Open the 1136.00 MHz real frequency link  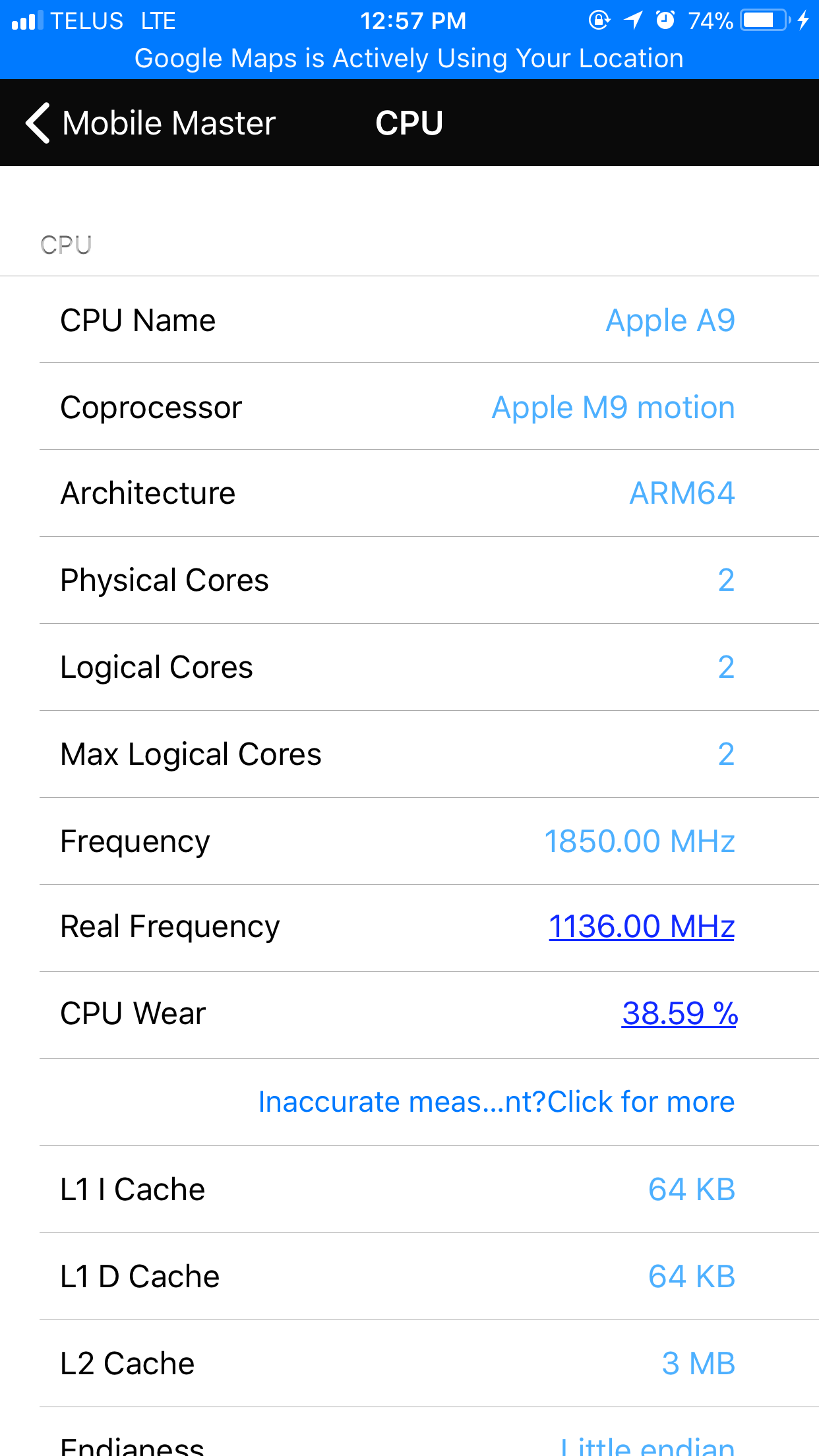click(x=642, y=926)
